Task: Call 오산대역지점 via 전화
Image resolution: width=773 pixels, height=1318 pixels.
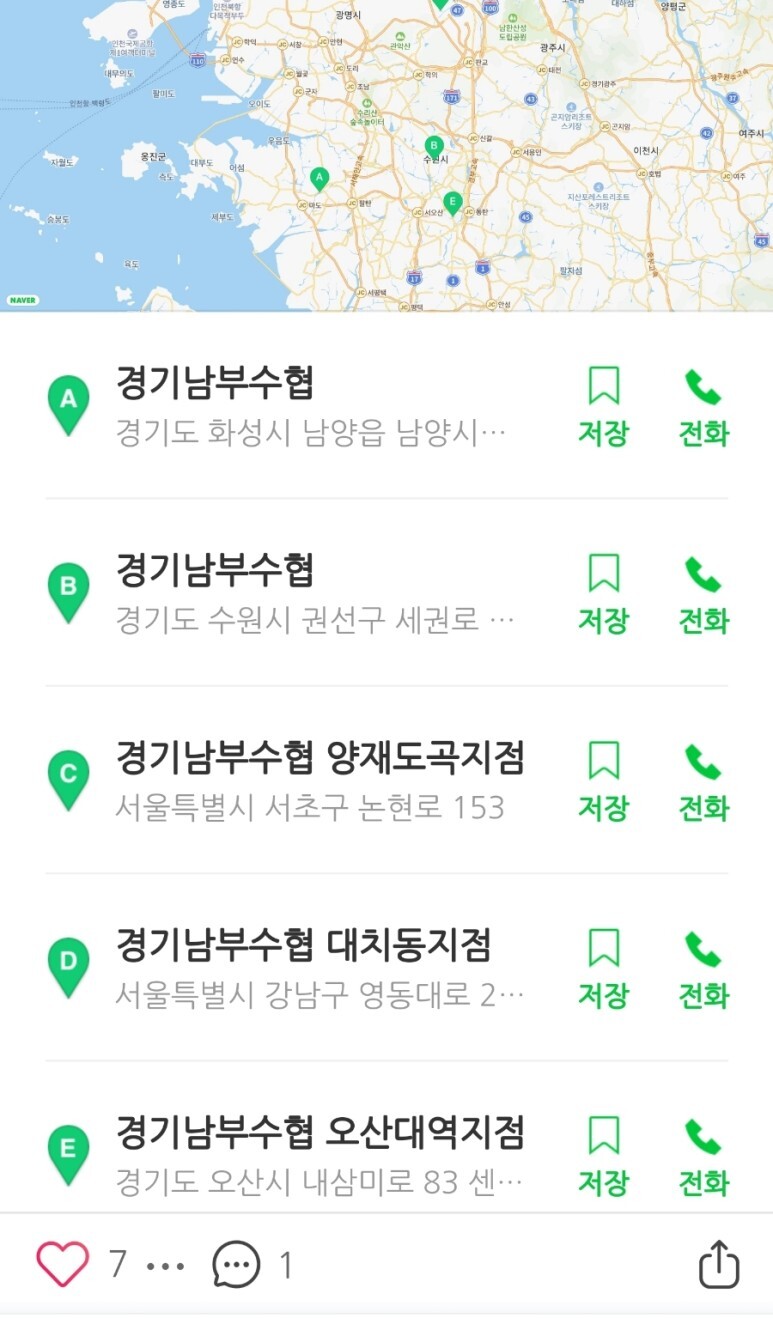Action: coord(703,1156)
